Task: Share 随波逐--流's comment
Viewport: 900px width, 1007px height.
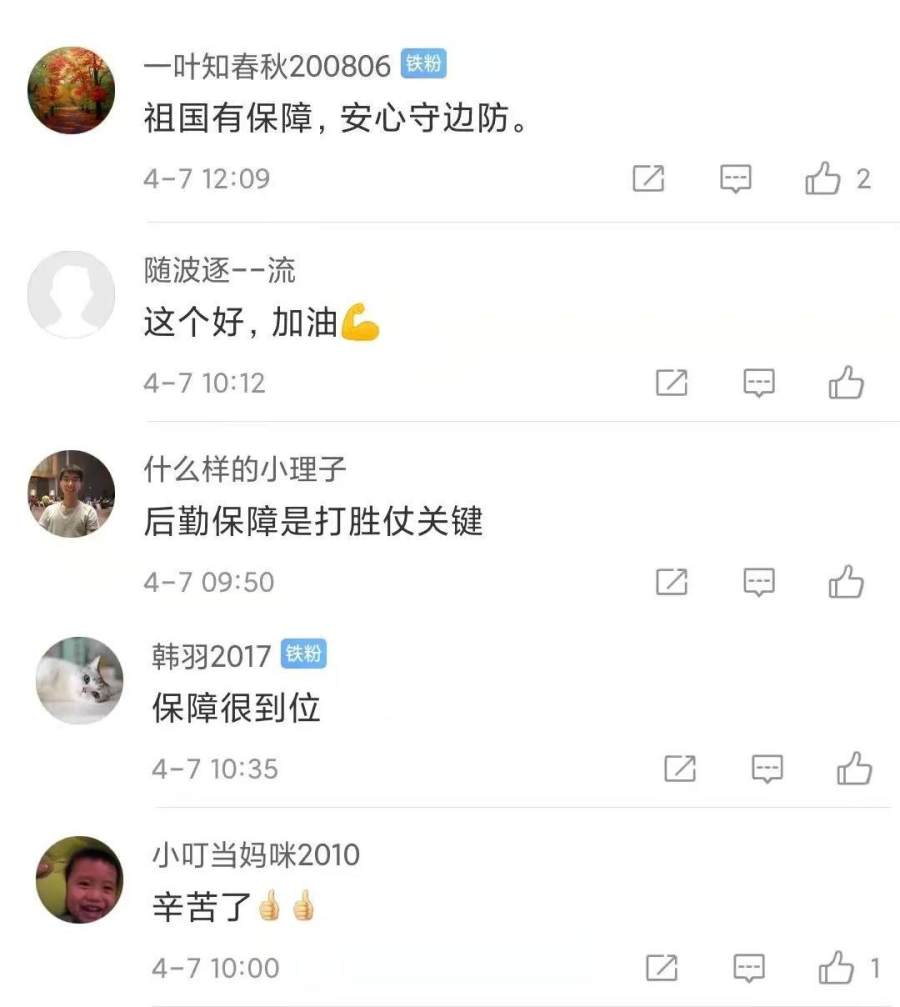Action: [671, 382]
